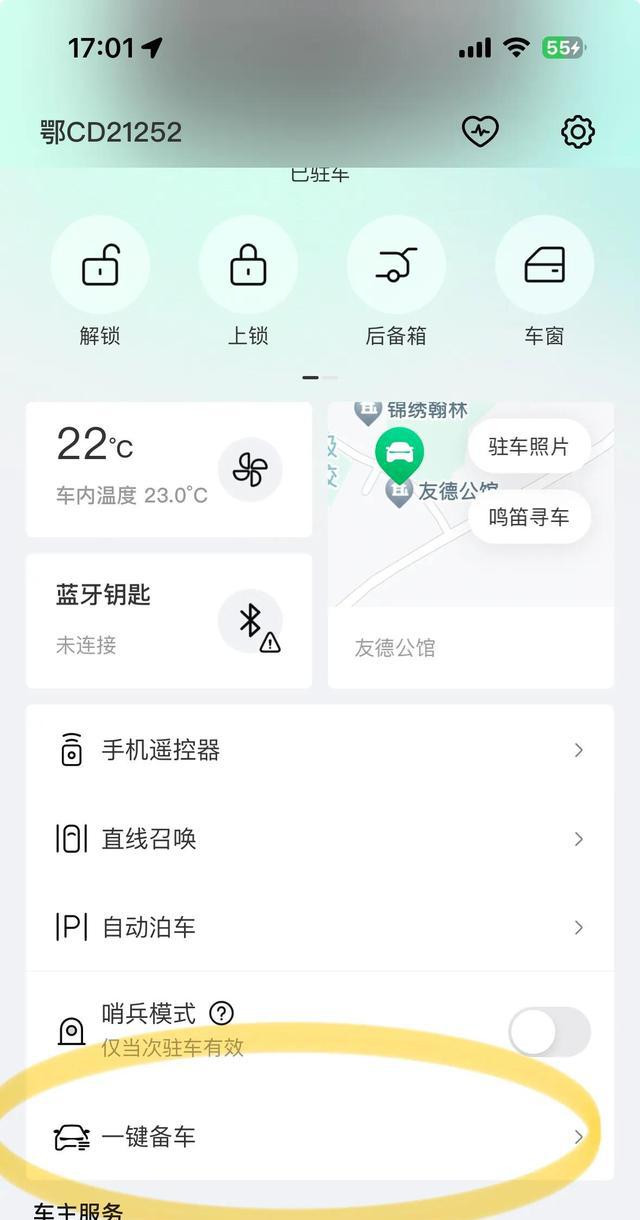Open the trunk with 后备箱
Screen dimensions: 640x1220
click(396, 265)
